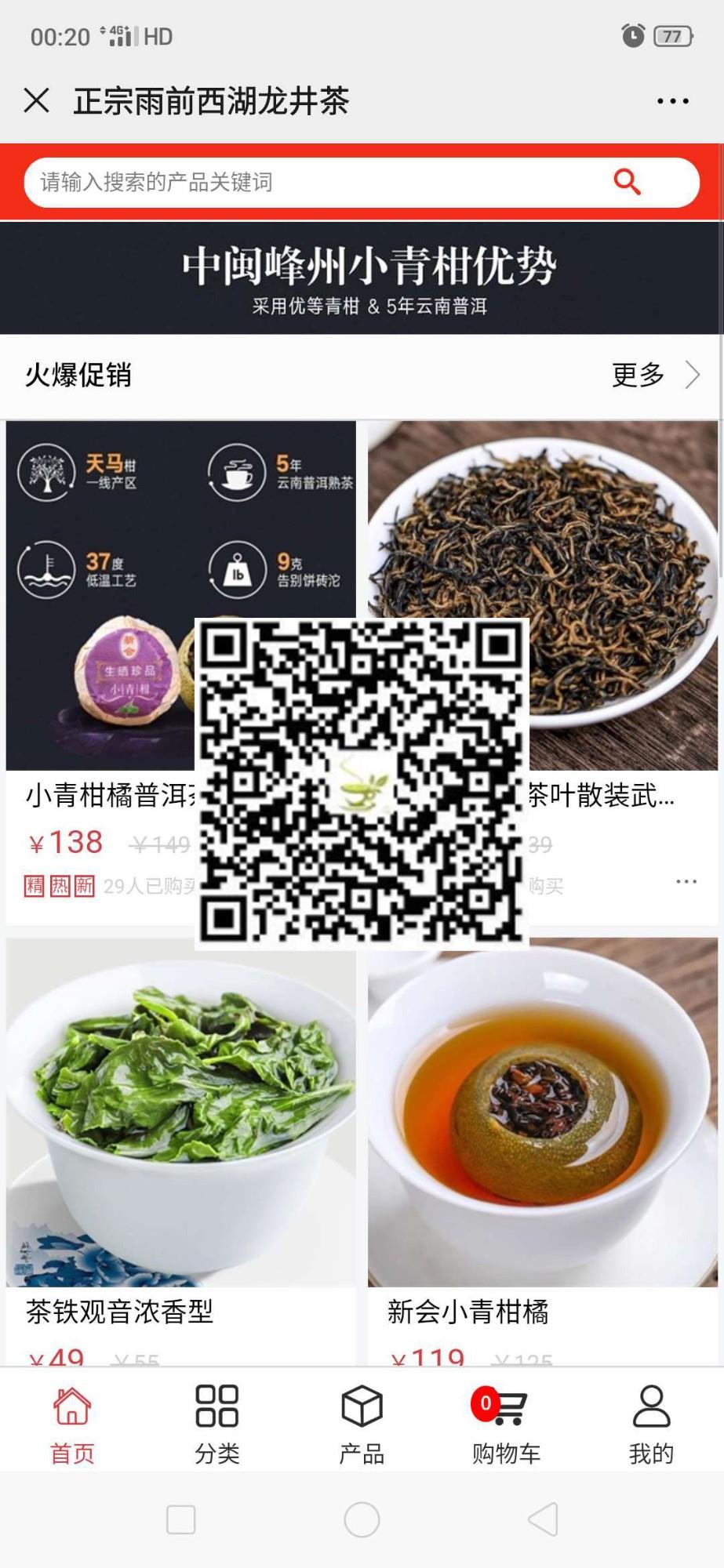Tap the ellipsis on the right product card
Viewport: 724px width, 1568px height.
click(x=686, y=881)
